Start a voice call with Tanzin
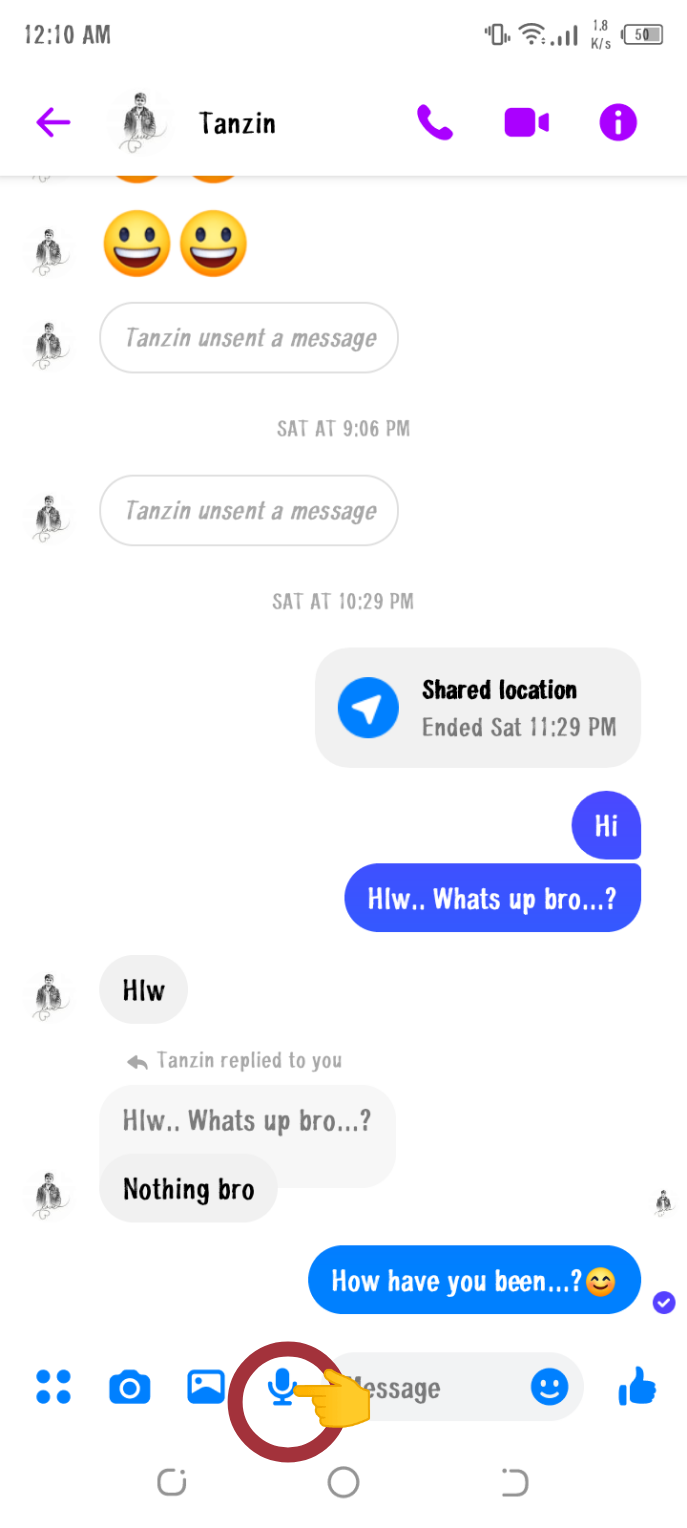The image size is (687, 1528). click(434, 123)
